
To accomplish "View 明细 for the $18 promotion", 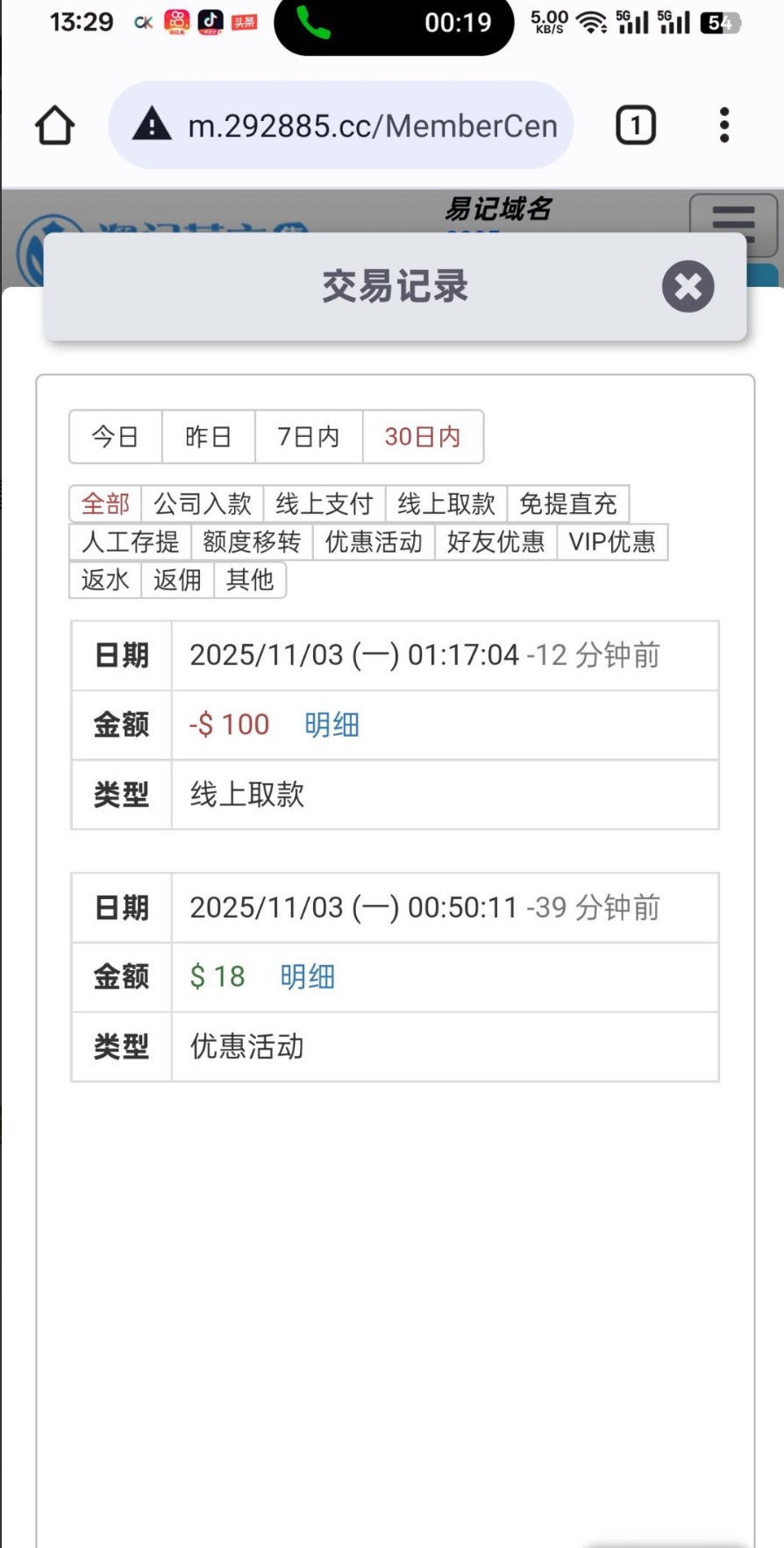I will [x=307, y=977].
